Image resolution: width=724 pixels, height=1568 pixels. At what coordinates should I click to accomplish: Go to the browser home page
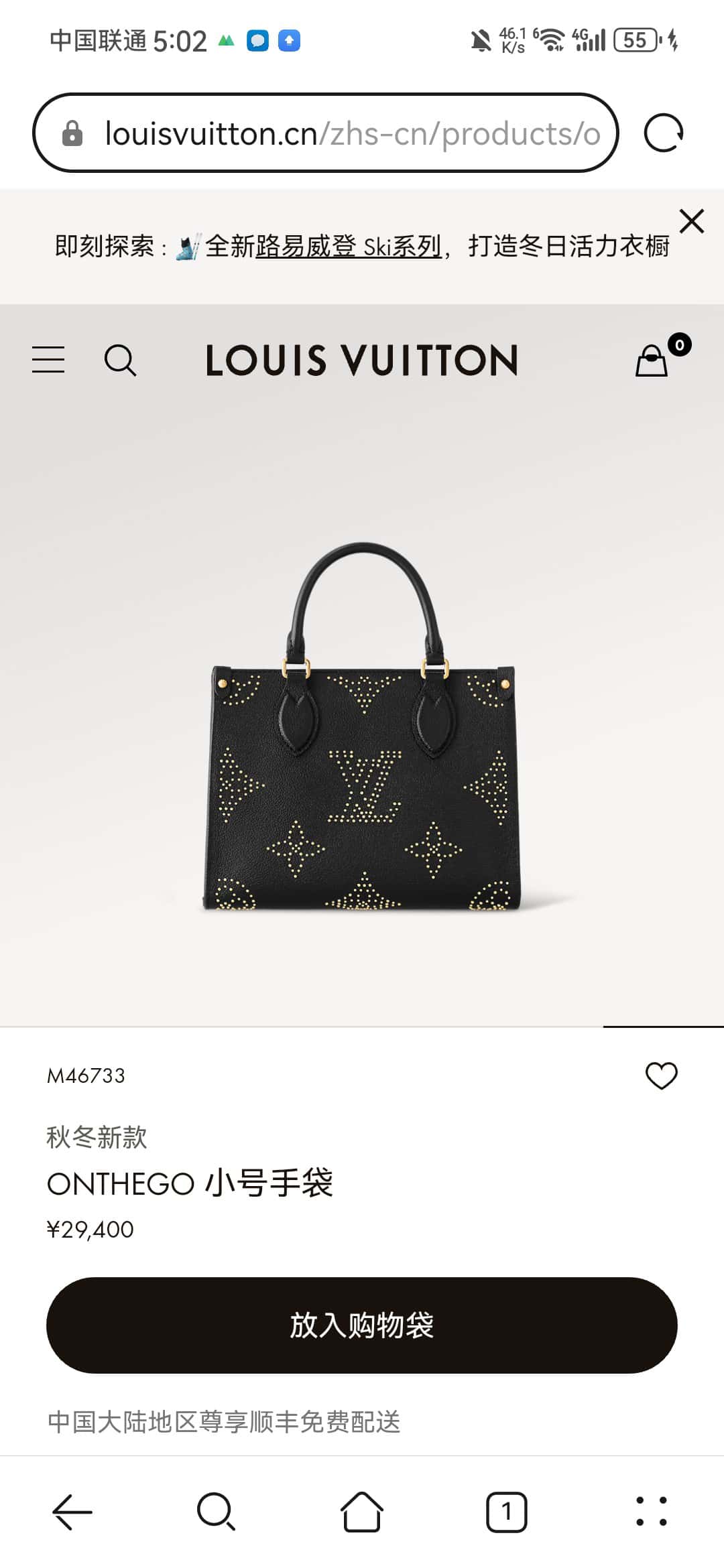[362, 1512]
